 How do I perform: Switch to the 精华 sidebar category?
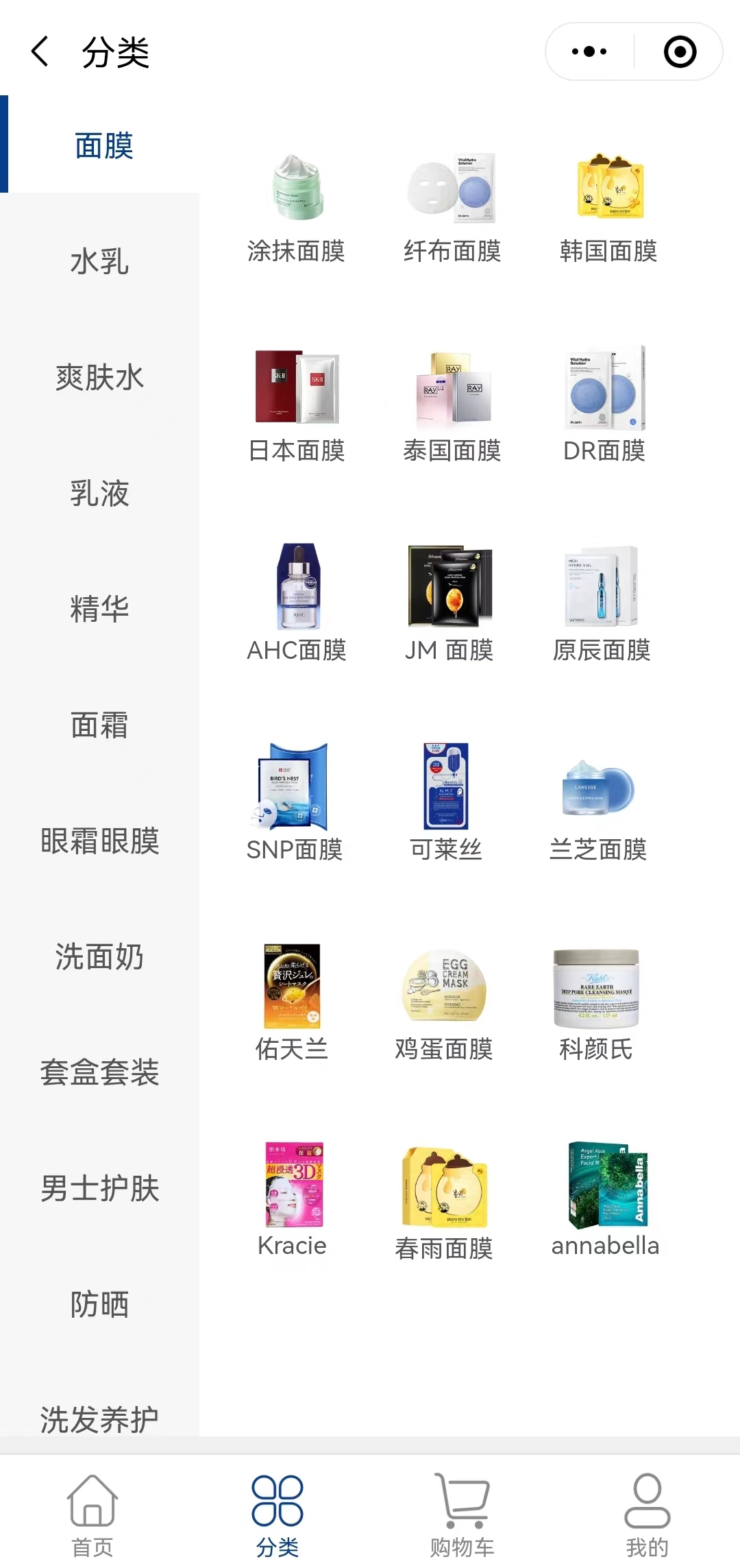[x=99, y=609]
